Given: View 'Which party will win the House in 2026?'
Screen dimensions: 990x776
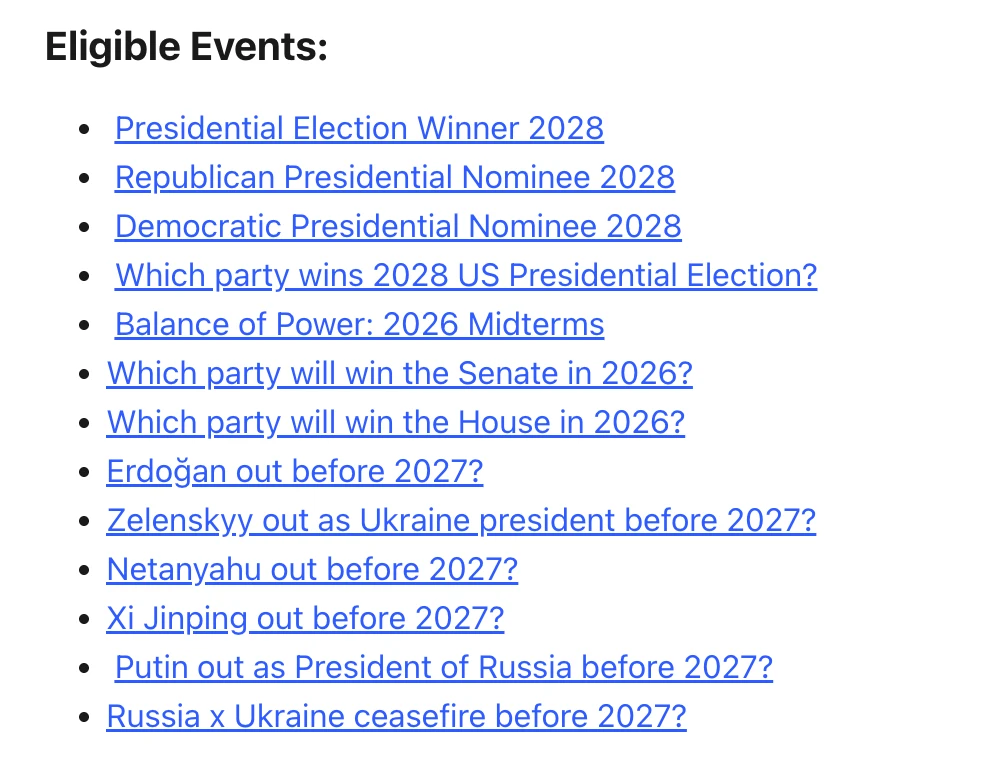Looking at the screenshot, I should pyautogui.click(x=395, y=422).
